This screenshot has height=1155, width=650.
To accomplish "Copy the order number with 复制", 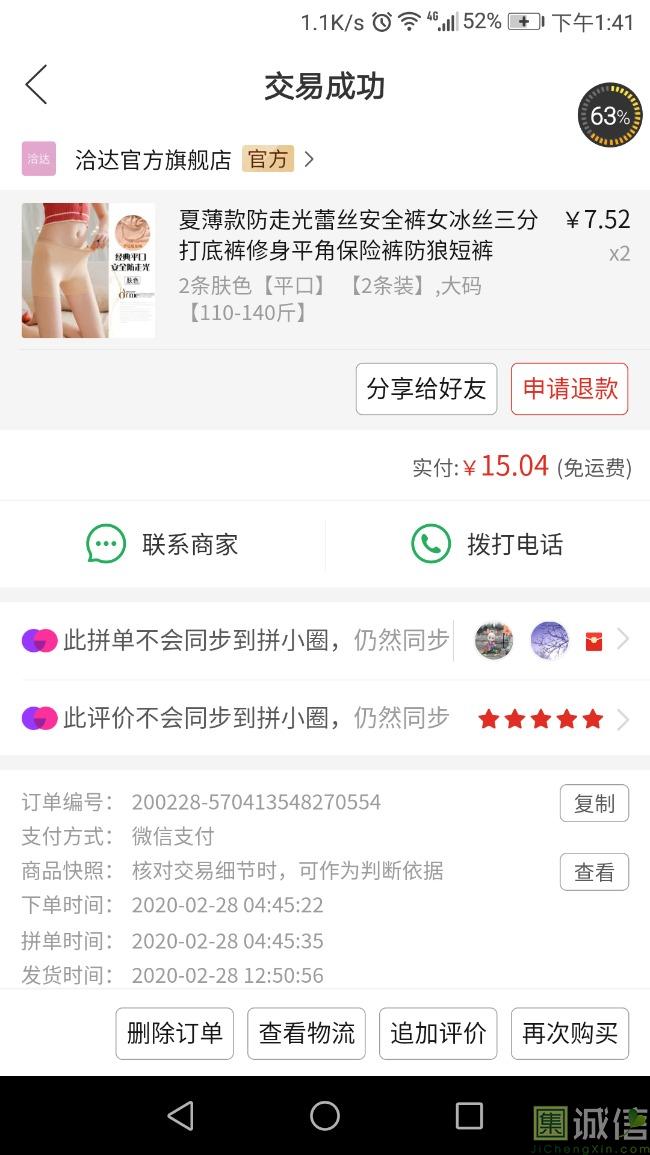I will click(594, 803).
